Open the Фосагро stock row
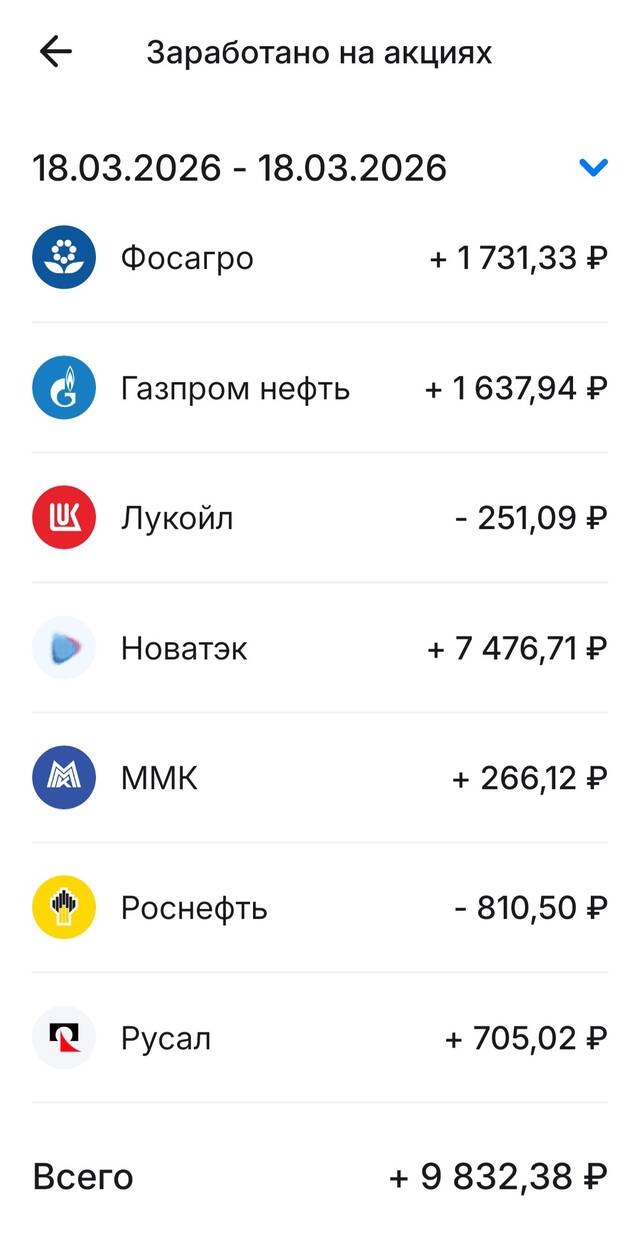 [x=320, y=258]
